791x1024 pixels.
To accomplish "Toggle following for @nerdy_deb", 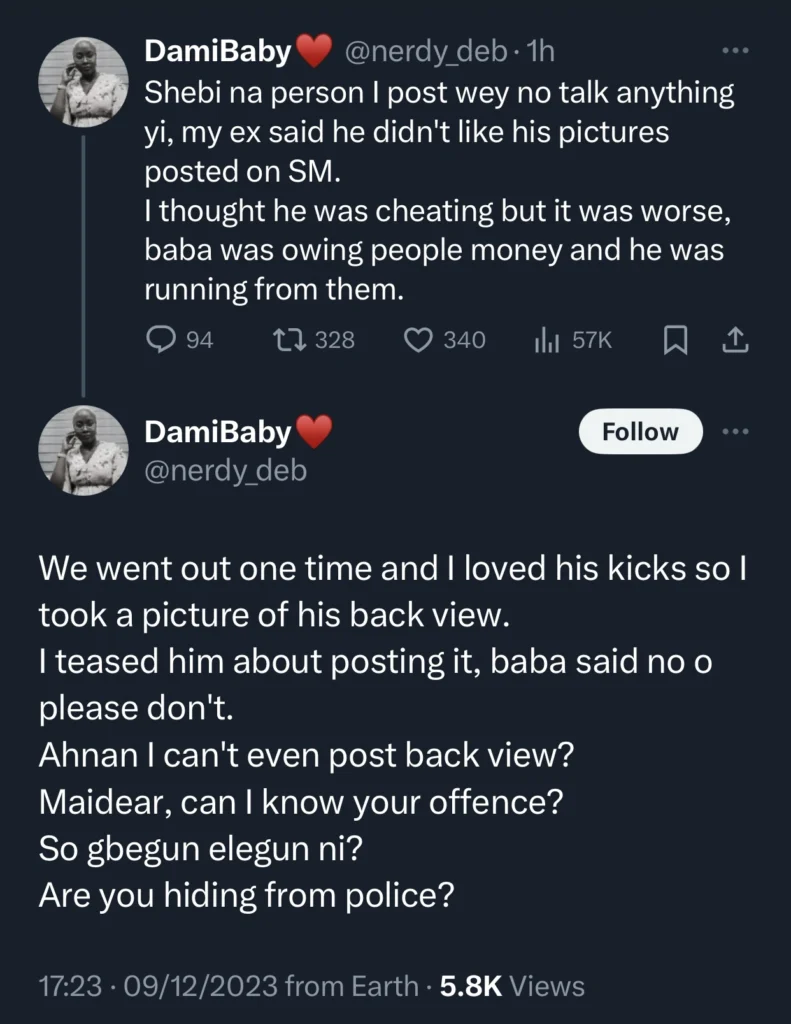I will pos(640,431).
